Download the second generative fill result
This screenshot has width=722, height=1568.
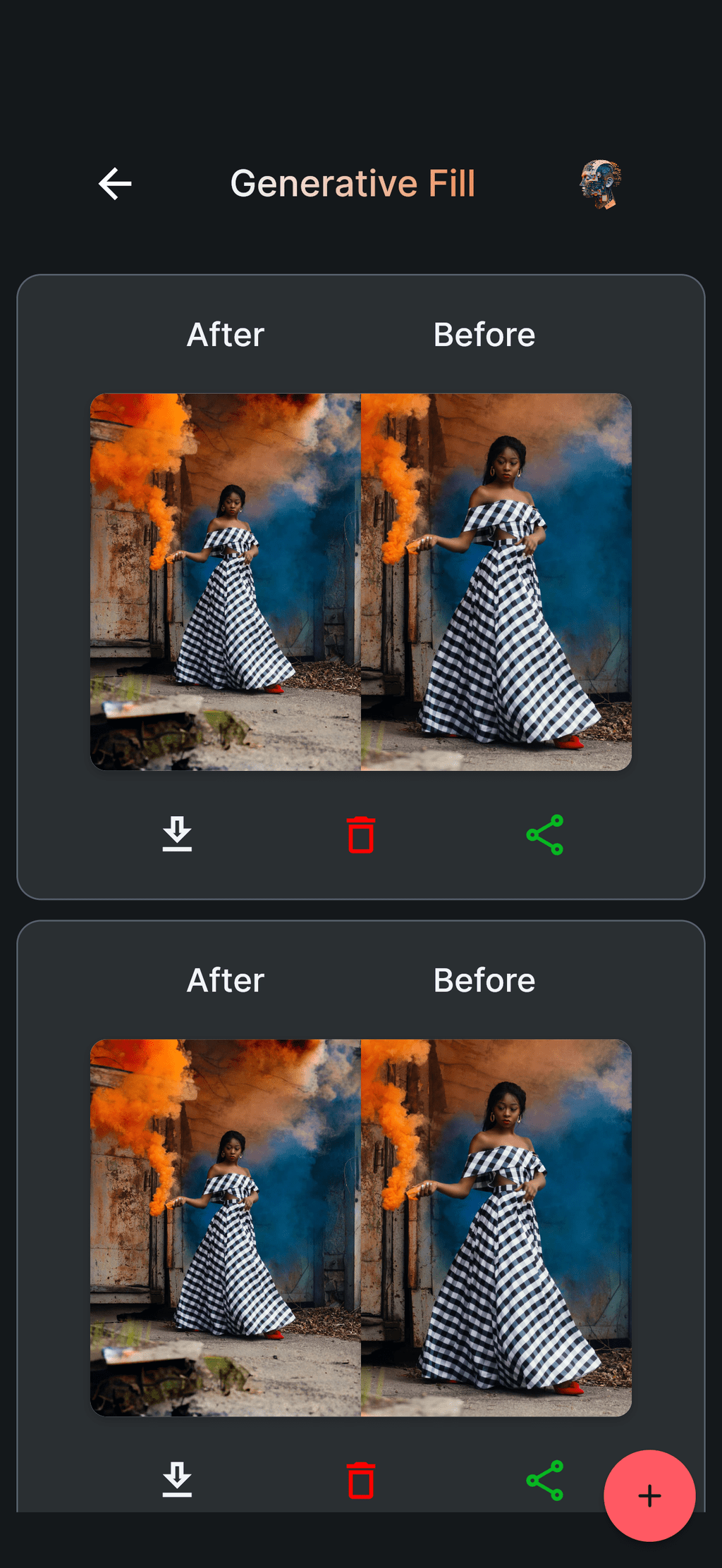pyautogui.click(x=177, y=1480)
